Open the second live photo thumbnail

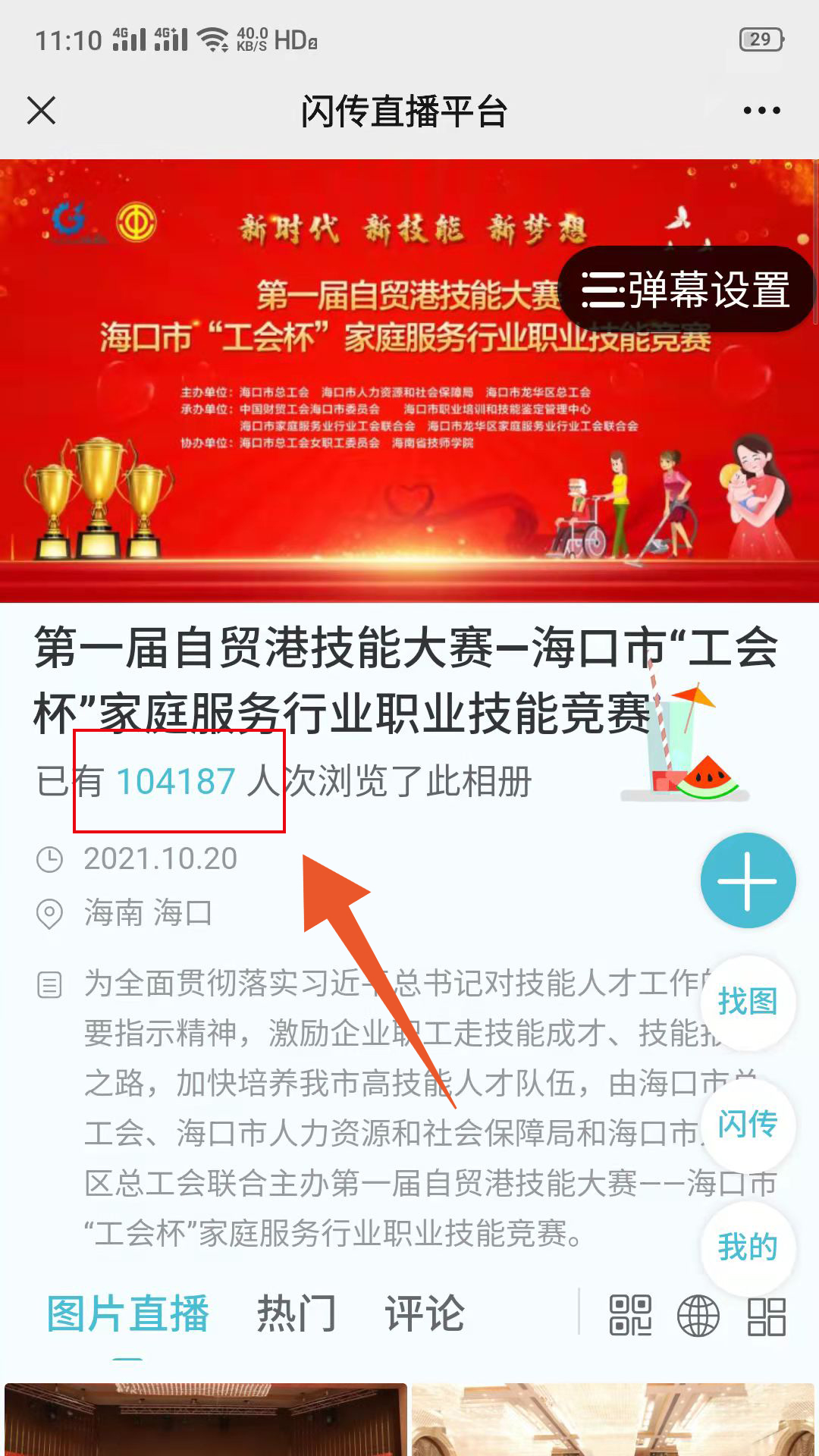tap(613, 1420)
